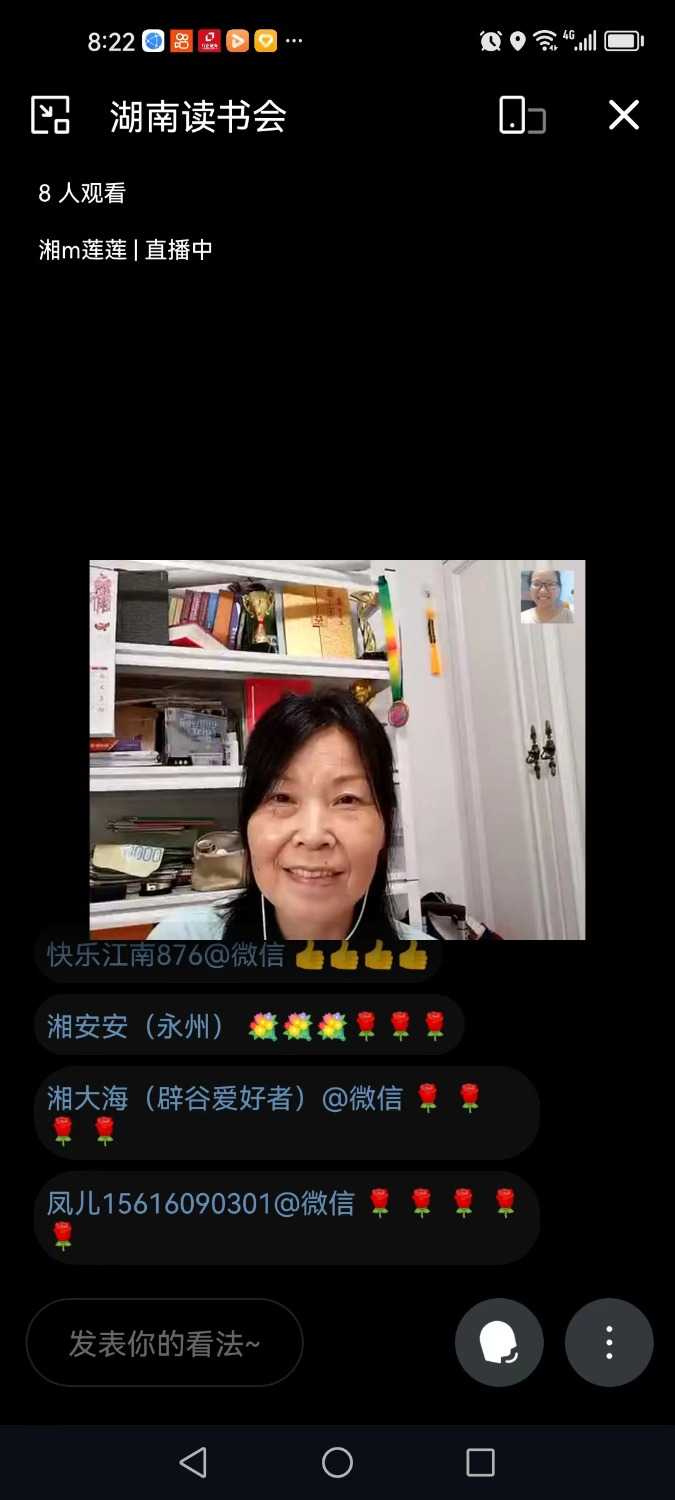The image size is (675, 1500).
Task: Minimize the live stream to a floating window
Action: pos(50,115)
